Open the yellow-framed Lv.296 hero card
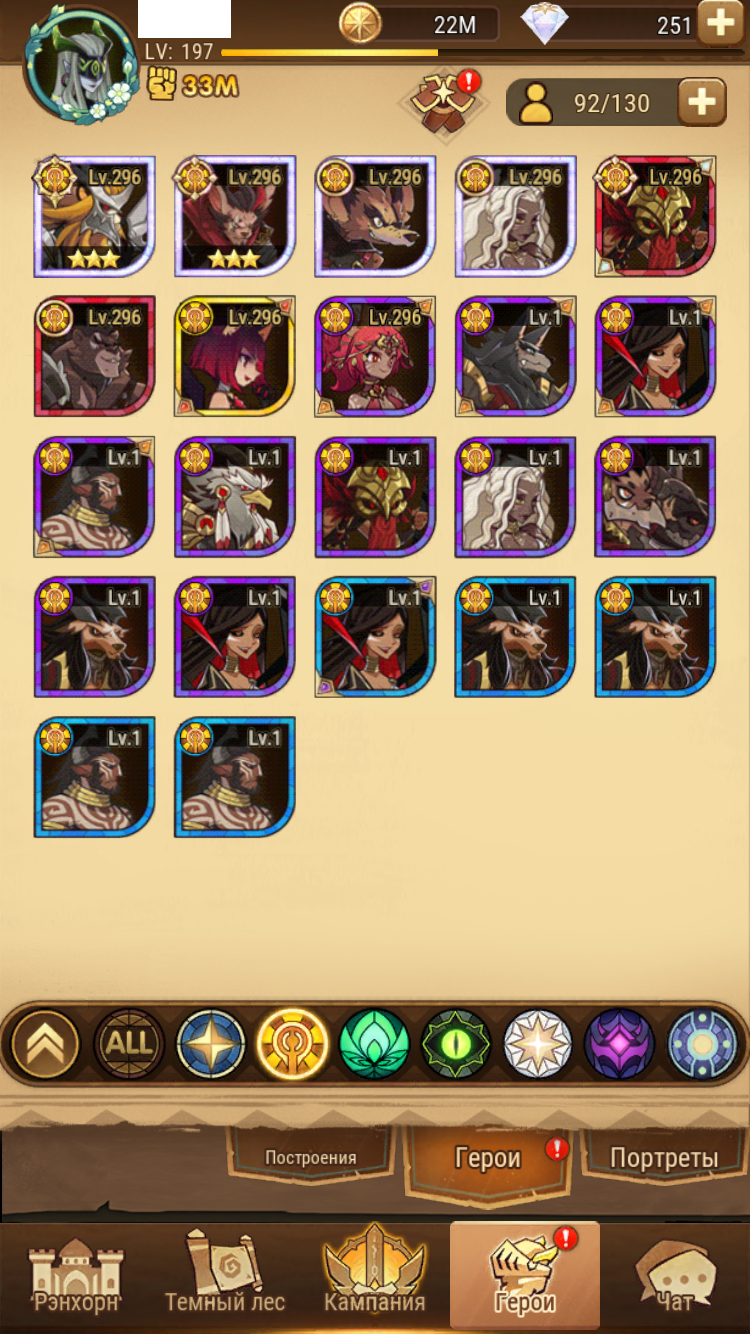The height and width of the screenshot is (1334, 750). pyautogui.click(x=235, y=356)
